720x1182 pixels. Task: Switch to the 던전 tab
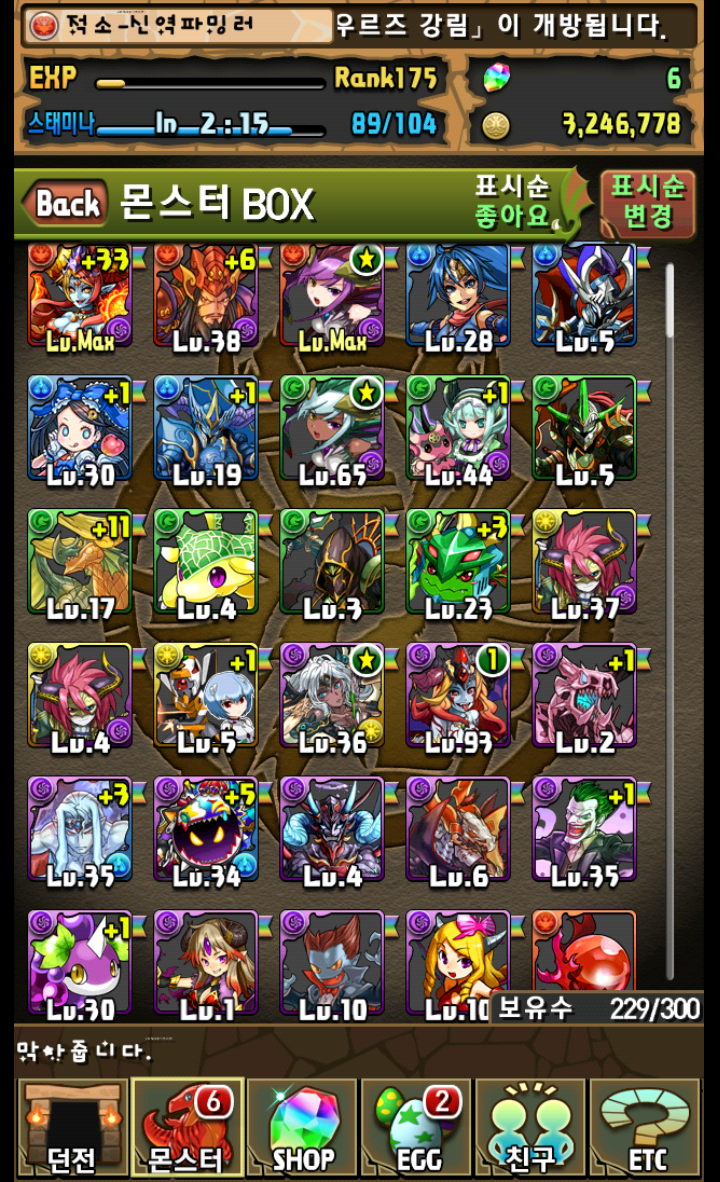[73, 1128]
